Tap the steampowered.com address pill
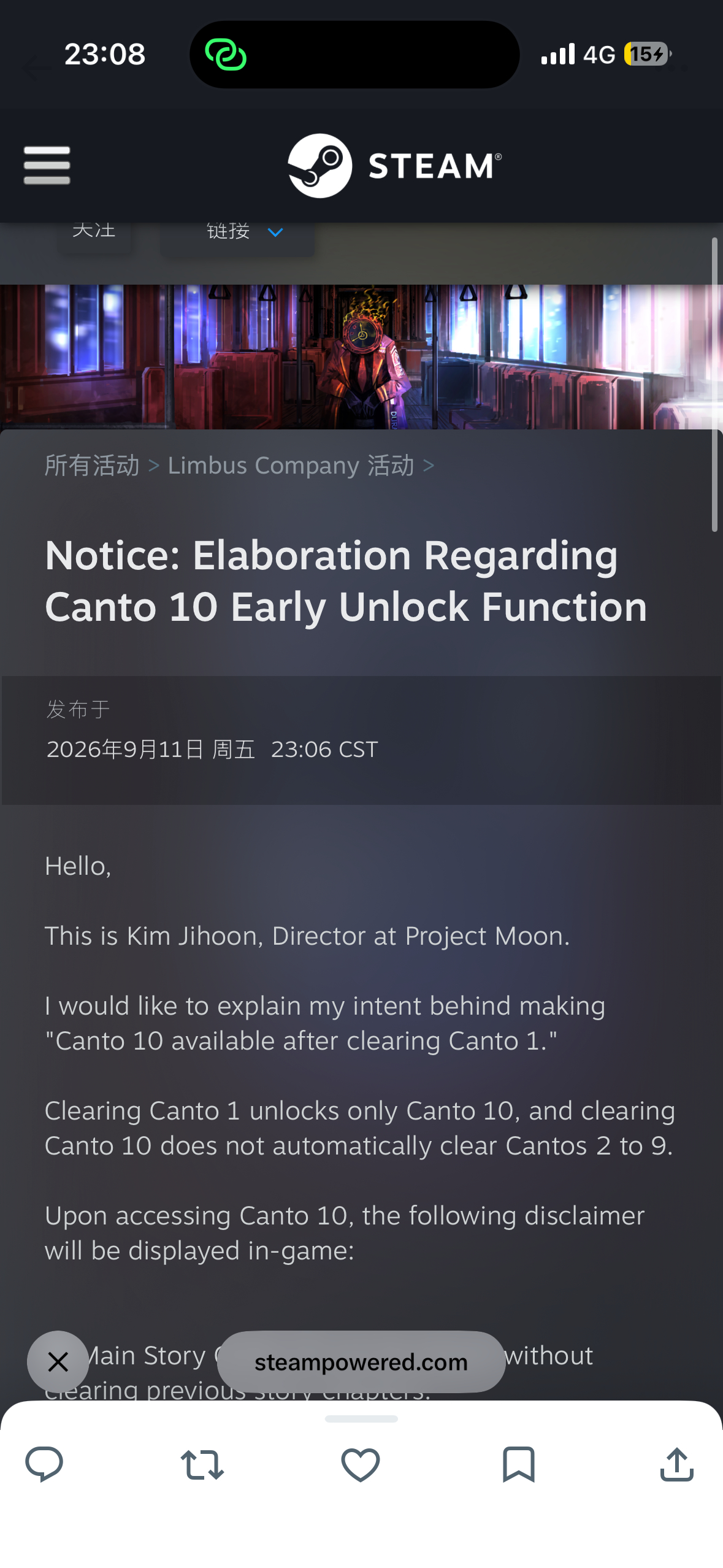Image resolution: width=723 pixels, height=1568 pixels. (x=361, y=1362)
